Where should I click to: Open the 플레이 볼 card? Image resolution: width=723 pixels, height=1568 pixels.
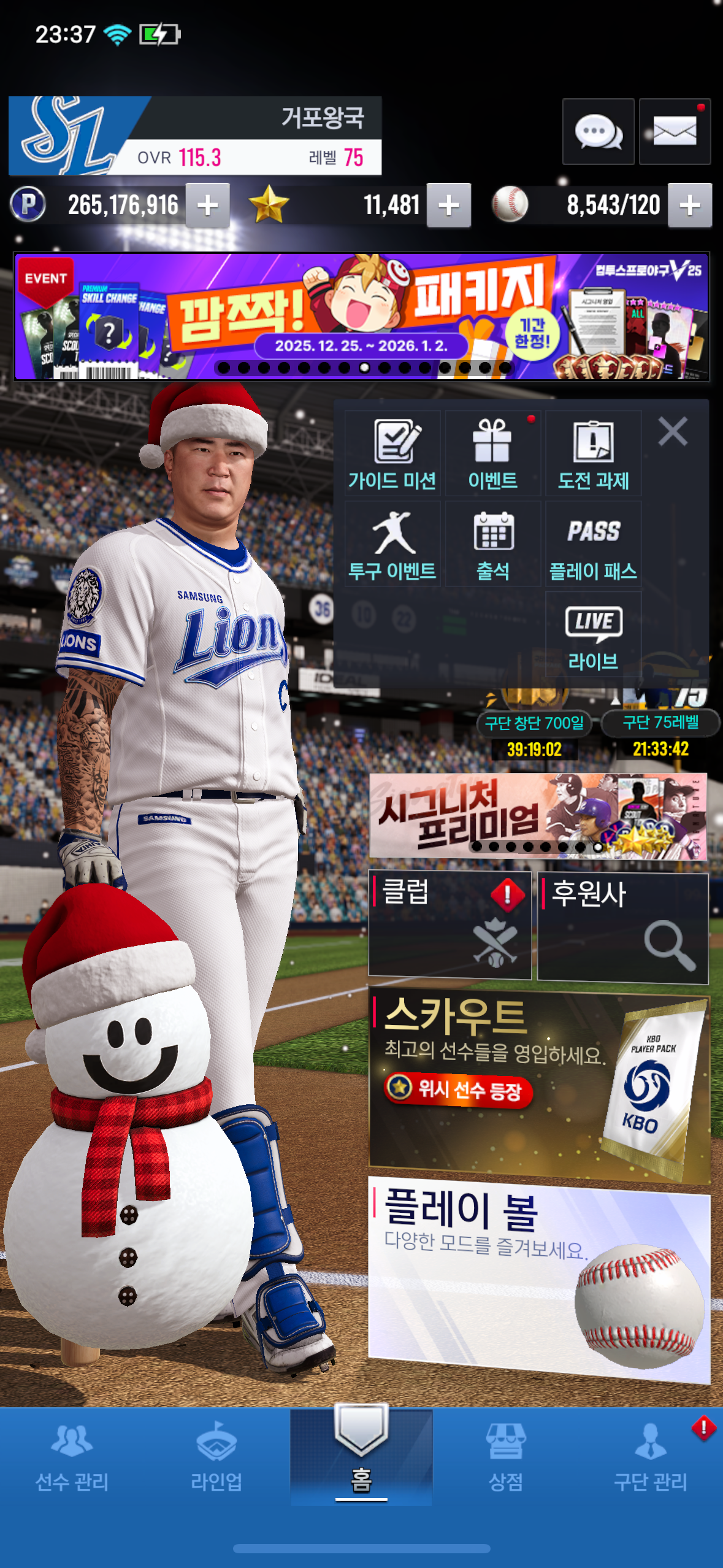[538, 1279]
